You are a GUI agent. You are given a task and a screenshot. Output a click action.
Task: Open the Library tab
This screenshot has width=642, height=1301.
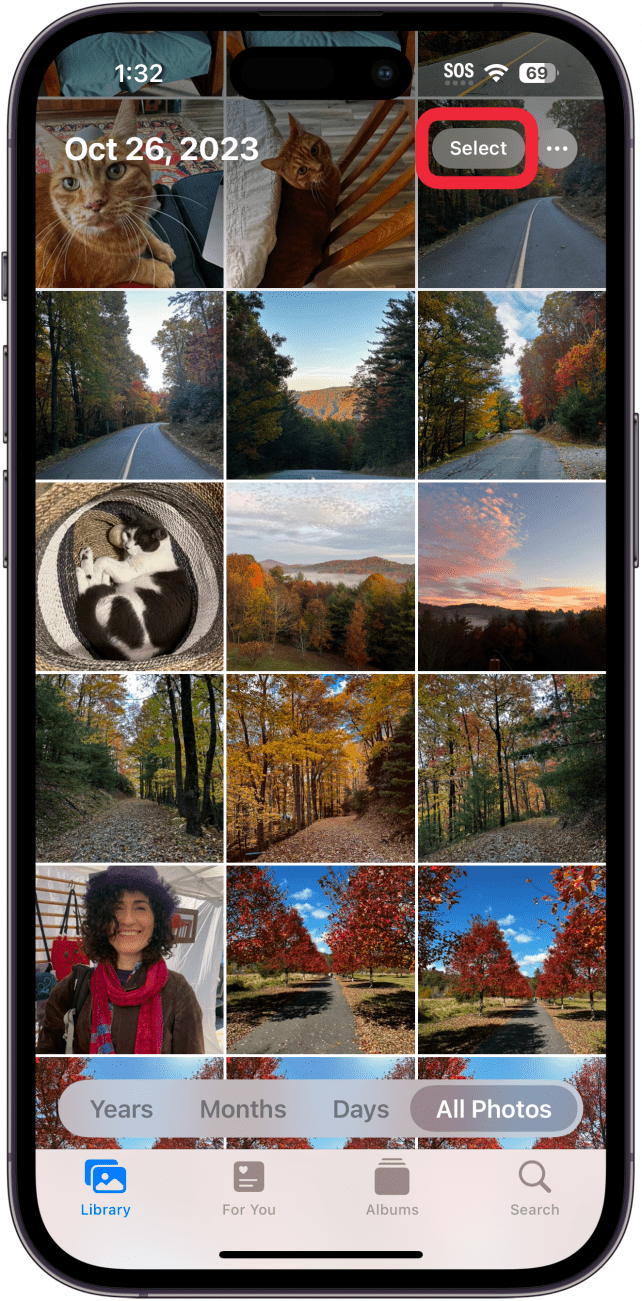[x=105, y=1189]
